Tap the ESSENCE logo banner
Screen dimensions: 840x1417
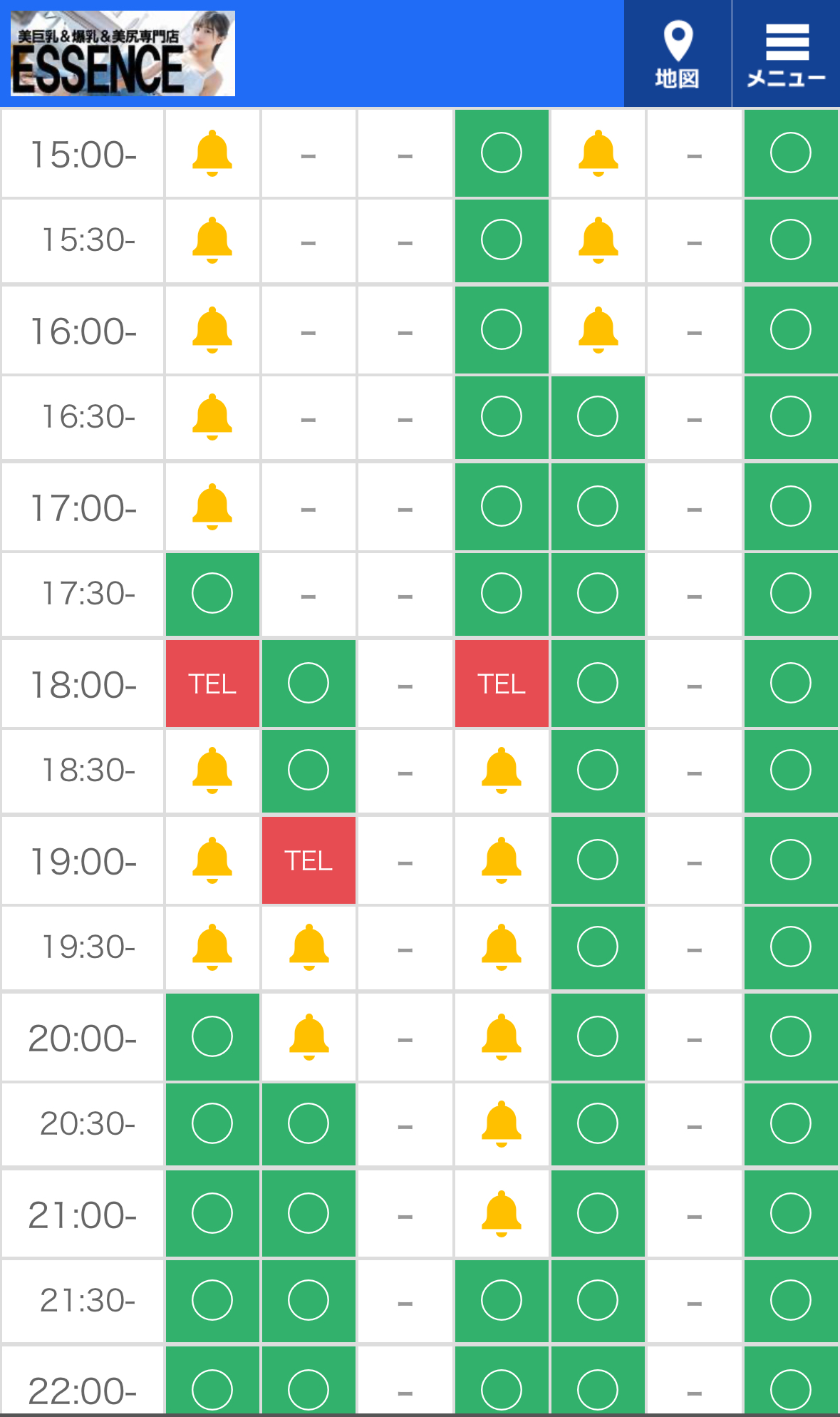click(123, 53)
